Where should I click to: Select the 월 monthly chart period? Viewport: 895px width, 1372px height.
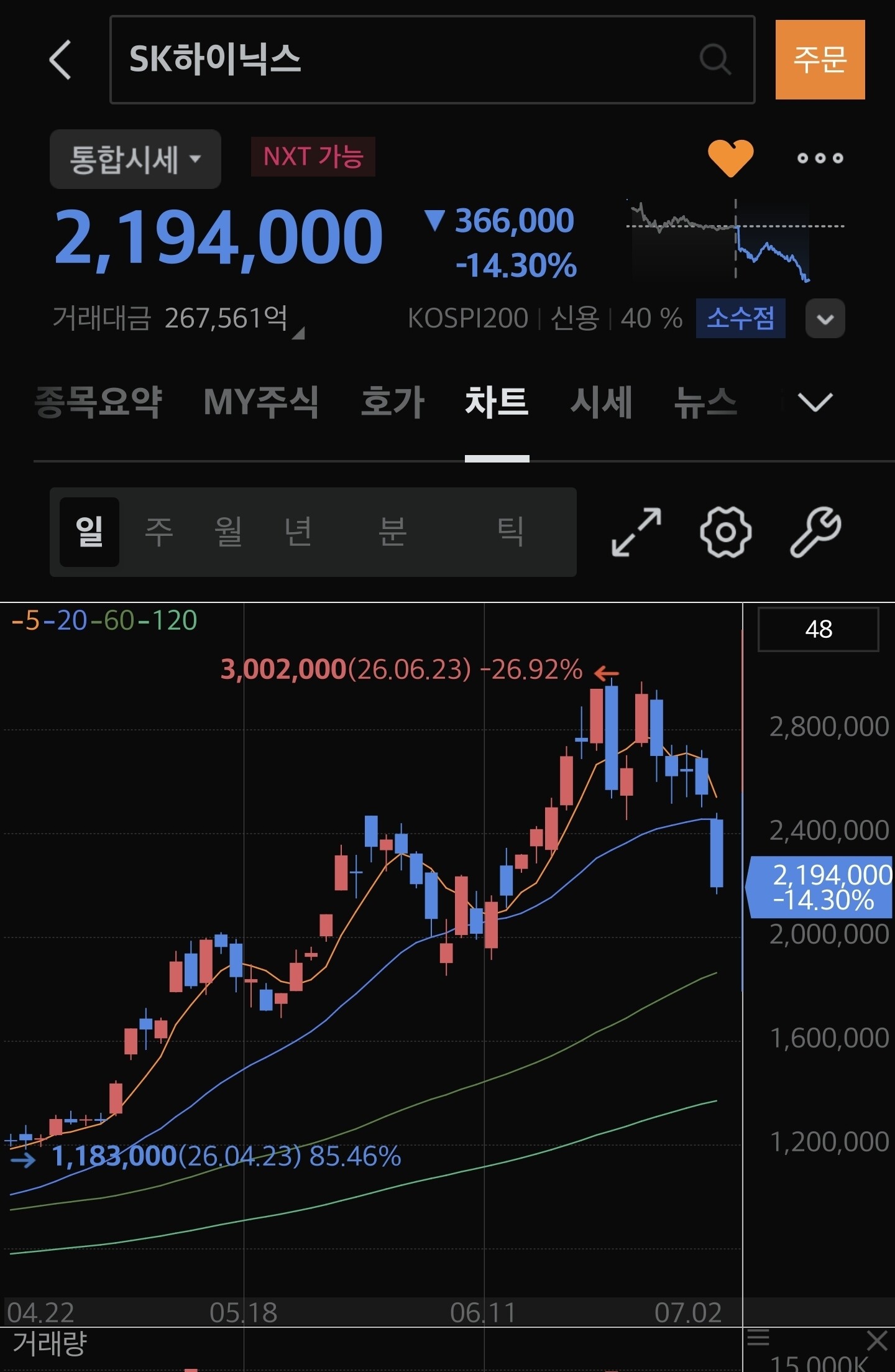point(228,532)
